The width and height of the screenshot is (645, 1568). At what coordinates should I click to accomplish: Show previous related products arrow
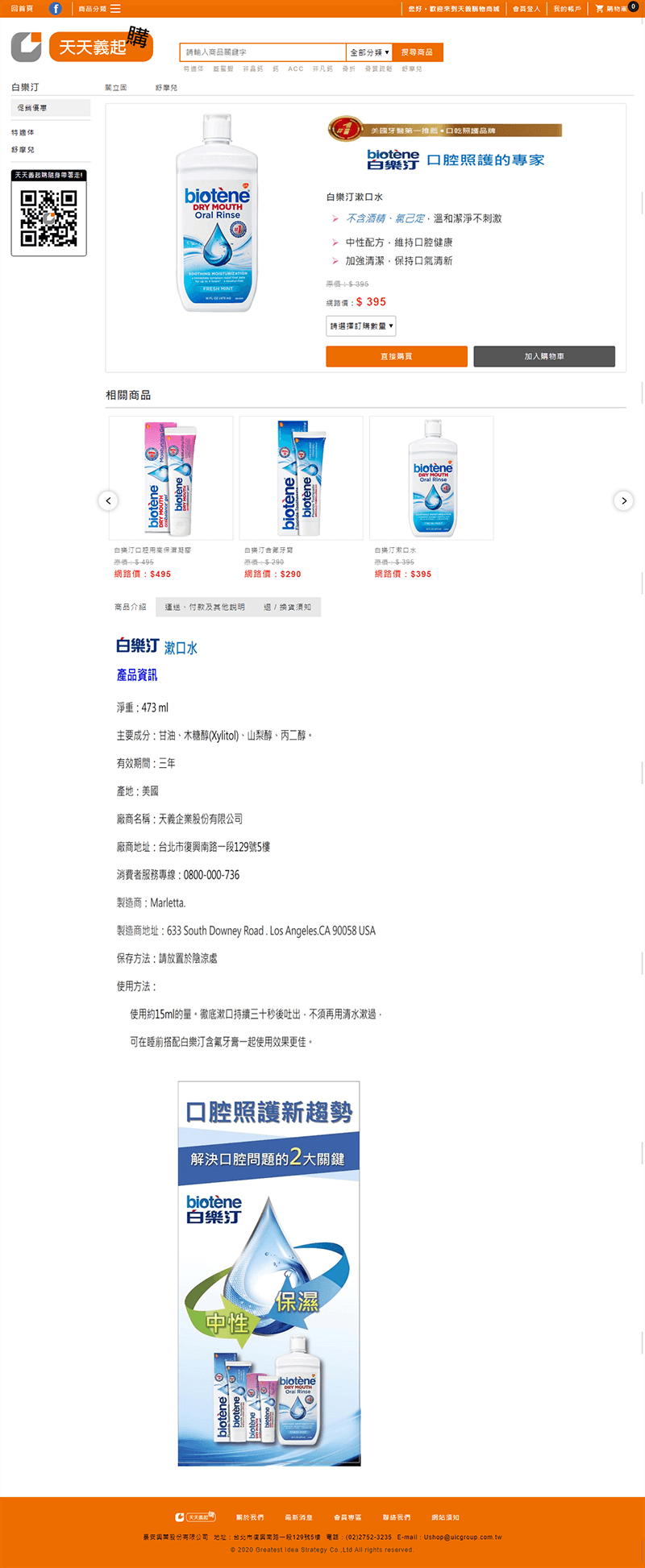click(109, 500)
